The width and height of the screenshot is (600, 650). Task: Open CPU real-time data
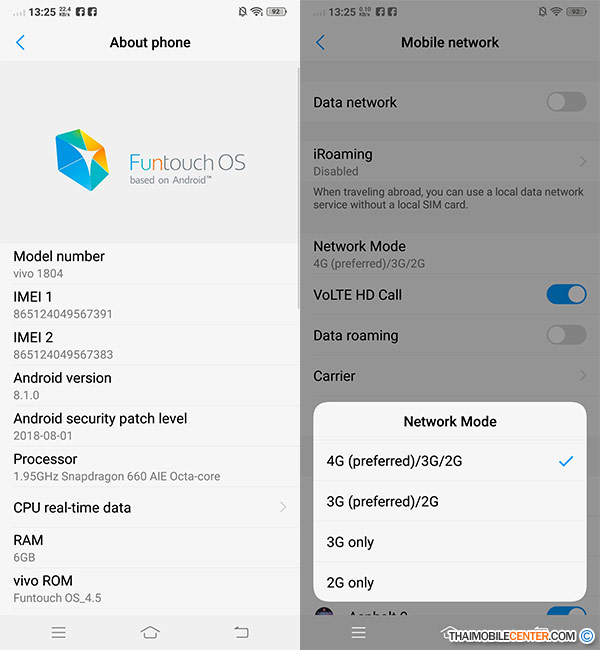coord(150,507)
